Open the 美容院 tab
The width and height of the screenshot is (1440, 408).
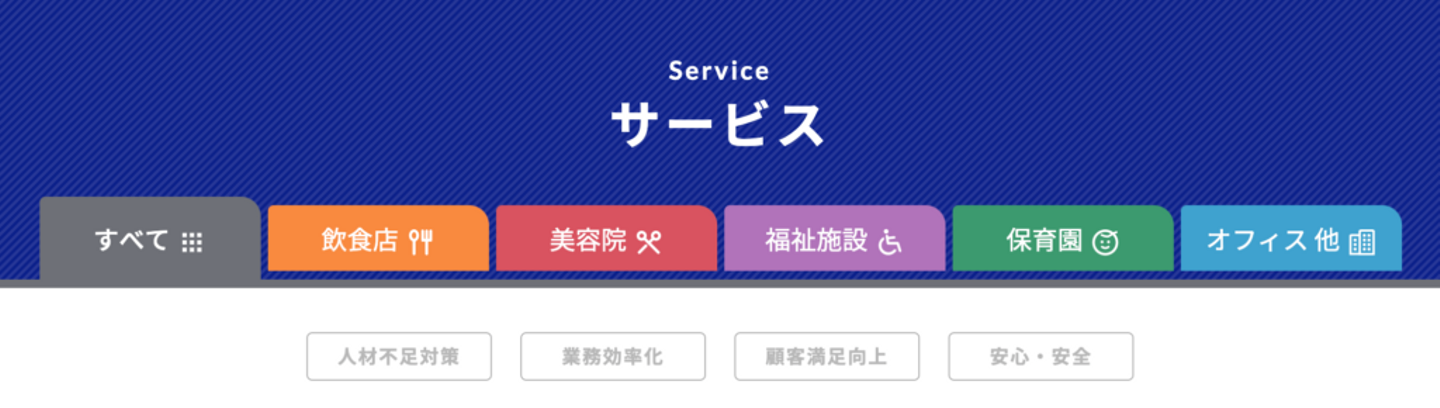point(606,240)
